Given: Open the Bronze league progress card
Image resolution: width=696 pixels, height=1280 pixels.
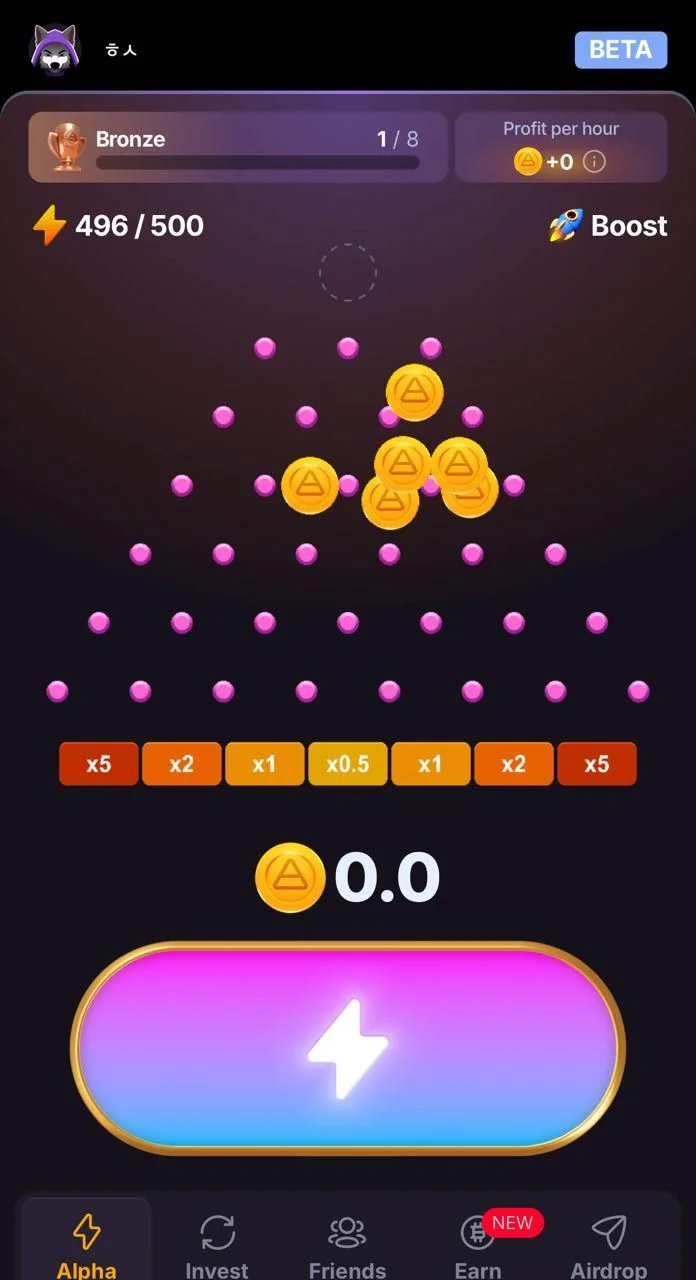Looking at the screenshot, I should (238, 147).
